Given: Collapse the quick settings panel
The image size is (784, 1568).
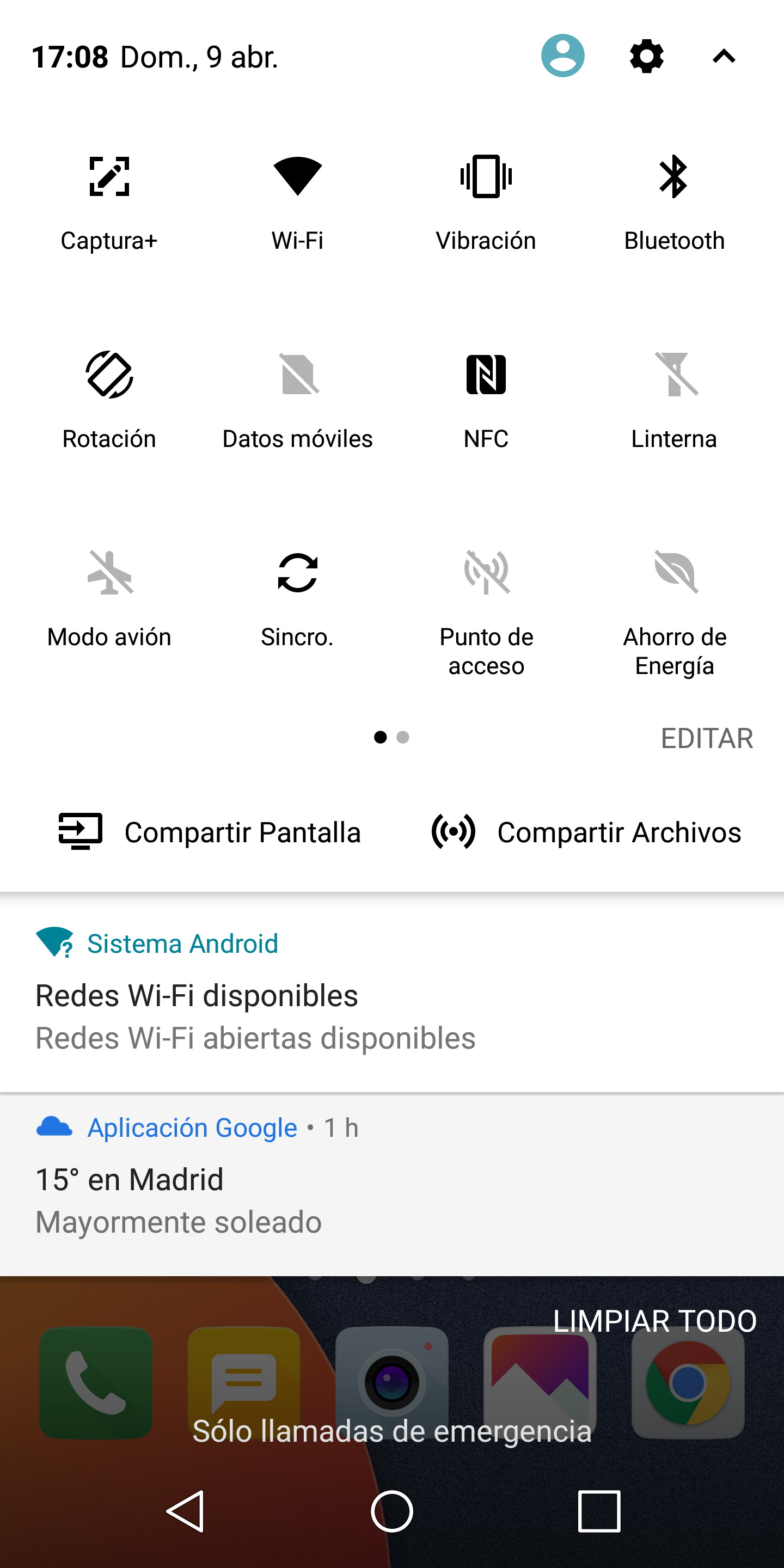Looking at the screenshot, I should tap(724, 56).
